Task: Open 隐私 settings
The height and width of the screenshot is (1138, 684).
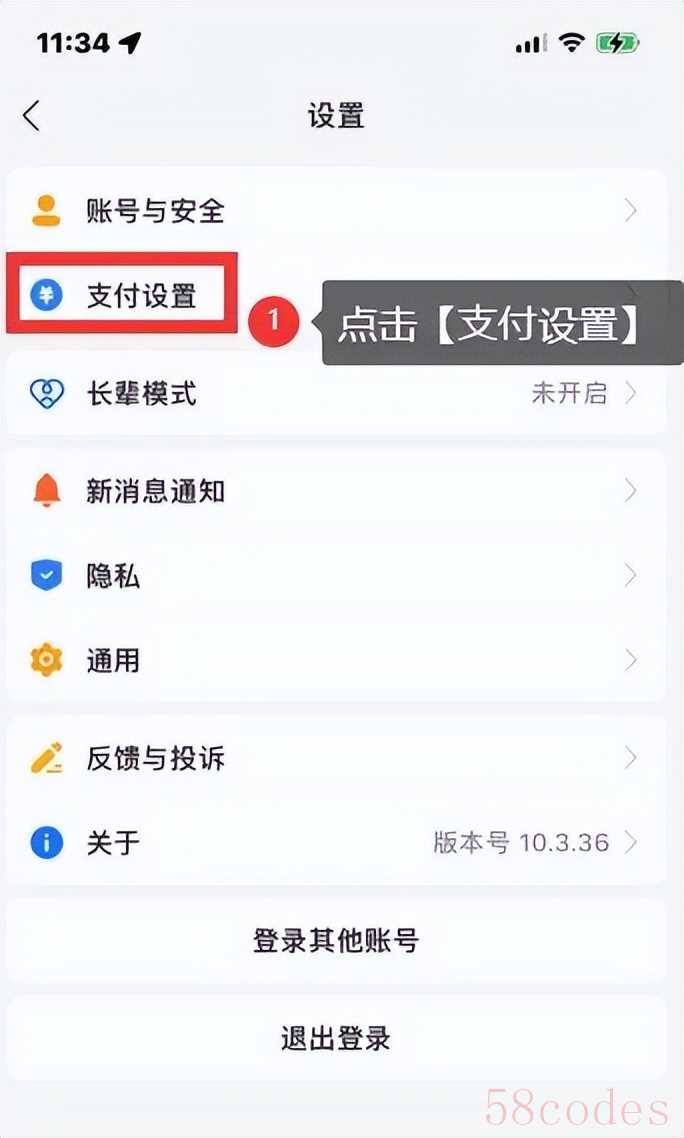Action: pos(336,576)
